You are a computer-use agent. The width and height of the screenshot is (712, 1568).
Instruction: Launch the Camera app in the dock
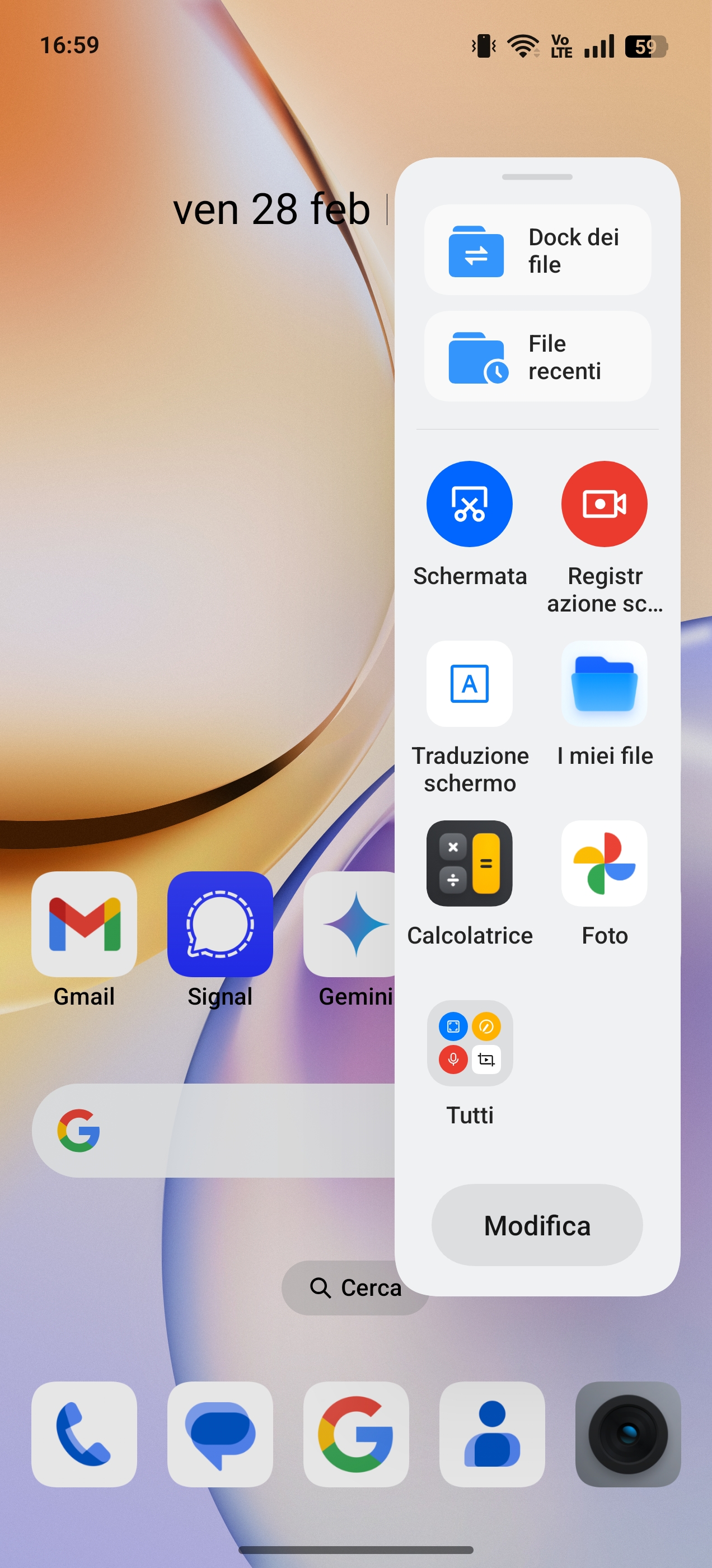coord(627,1434)
